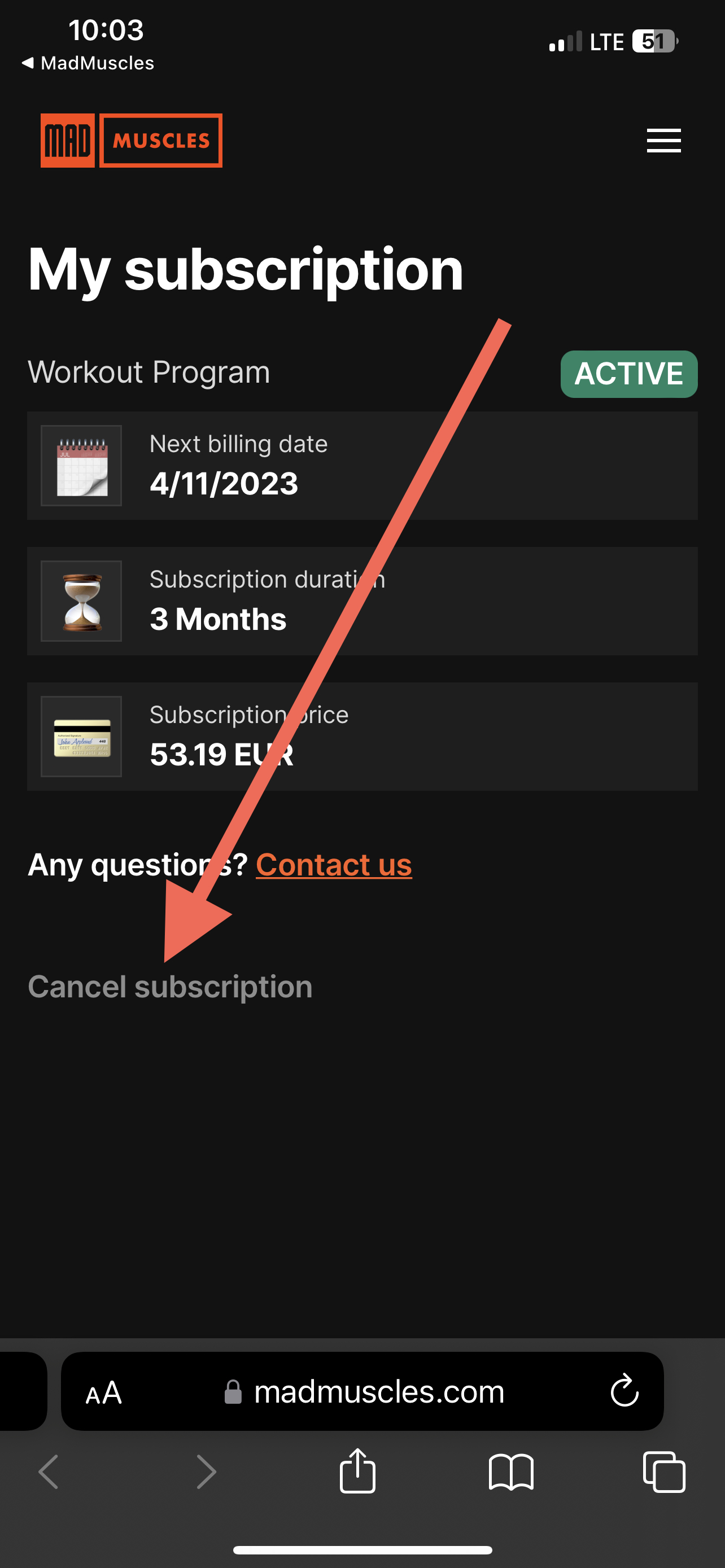Tap Cancel subscription
This screenshot has height=1568, width=725.
(x=171, y=987)
